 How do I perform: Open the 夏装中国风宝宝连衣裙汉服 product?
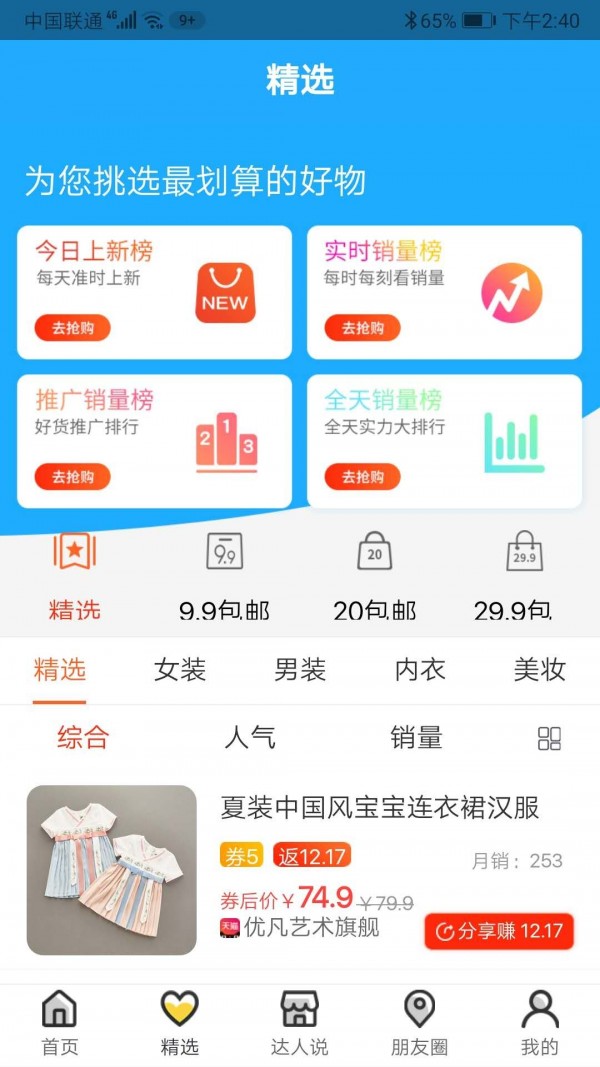(x=380, y=808)
